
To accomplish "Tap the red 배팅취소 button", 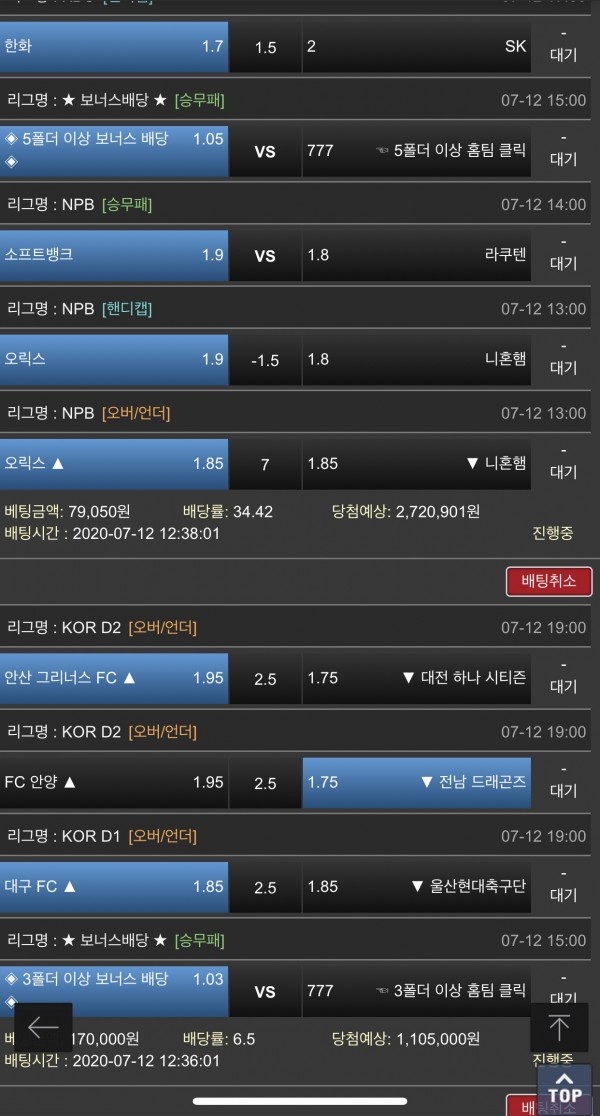I will coord(549,581).
